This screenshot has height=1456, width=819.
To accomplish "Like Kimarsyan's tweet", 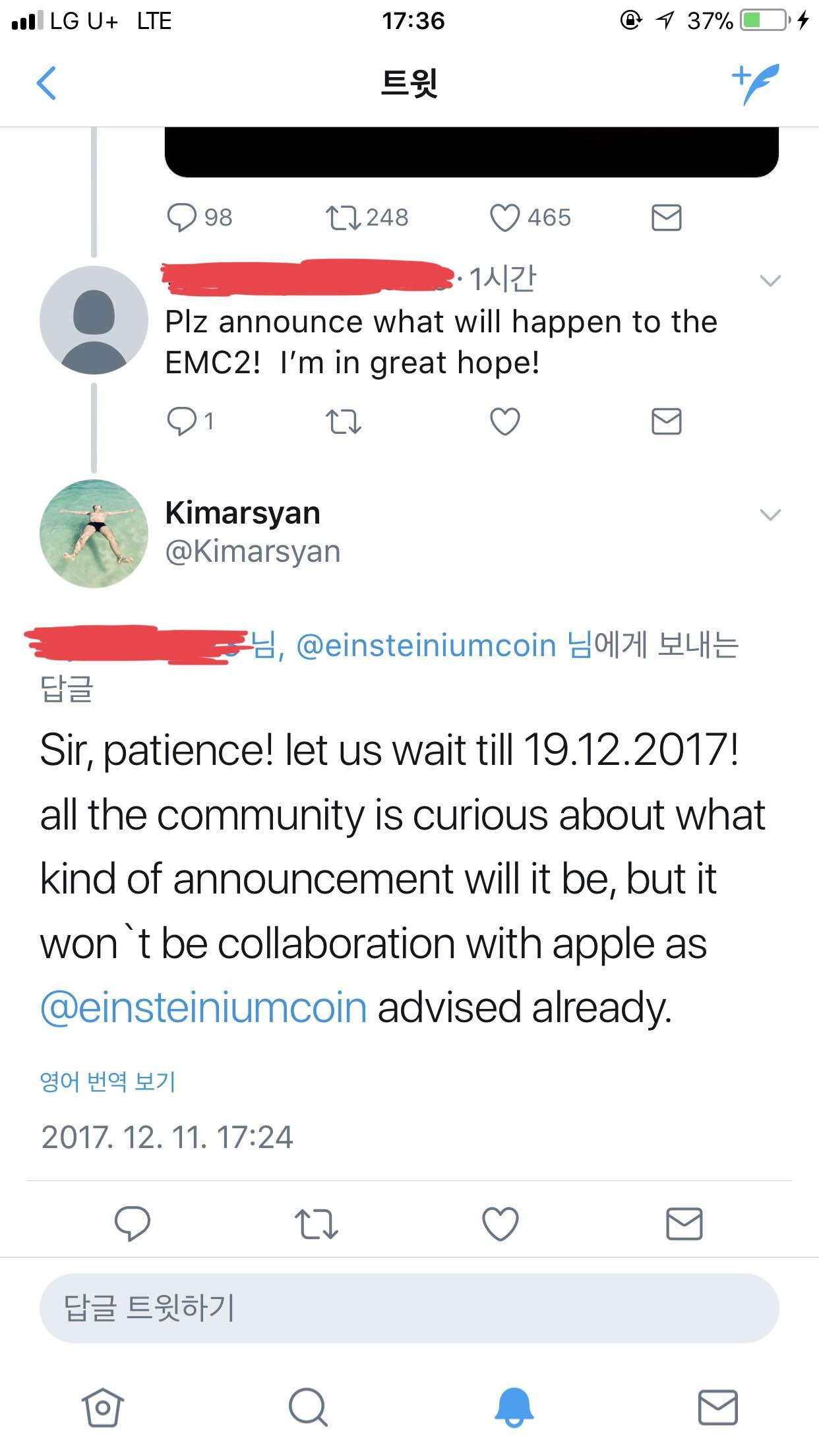I will (500, 1224).
